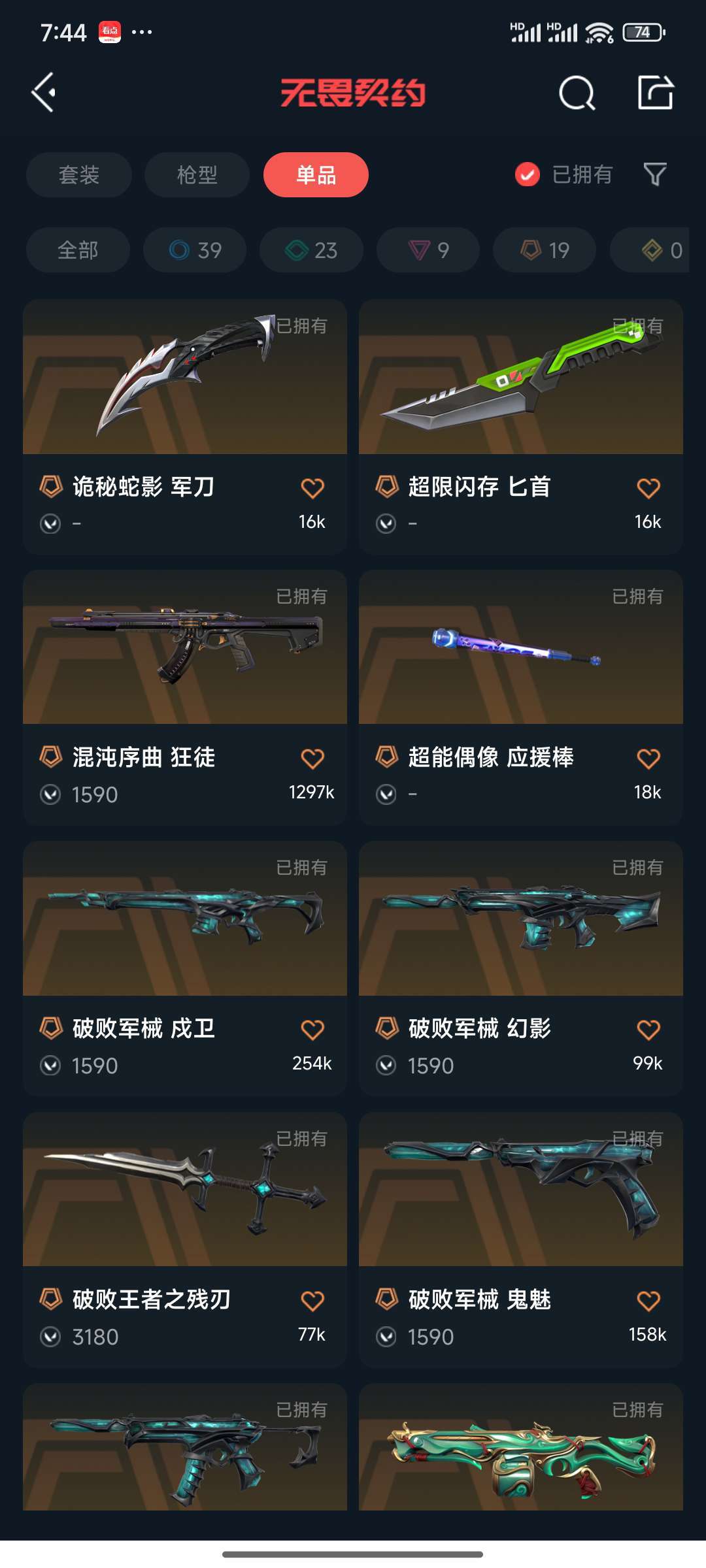Select the purple currency filter showing 9

[x=428, y=250]
